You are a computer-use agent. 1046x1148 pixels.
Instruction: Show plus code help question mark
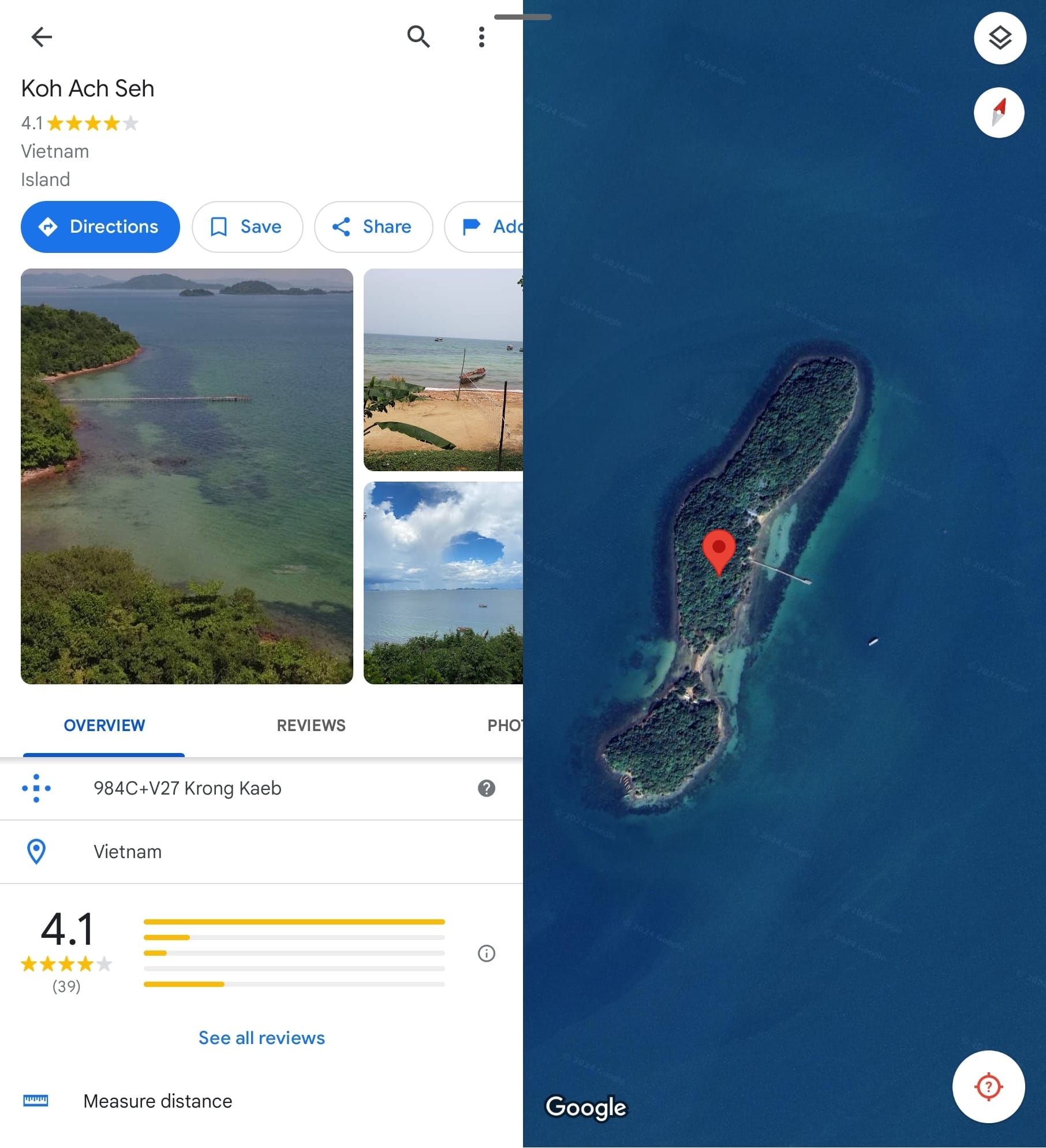coord(487,788)
